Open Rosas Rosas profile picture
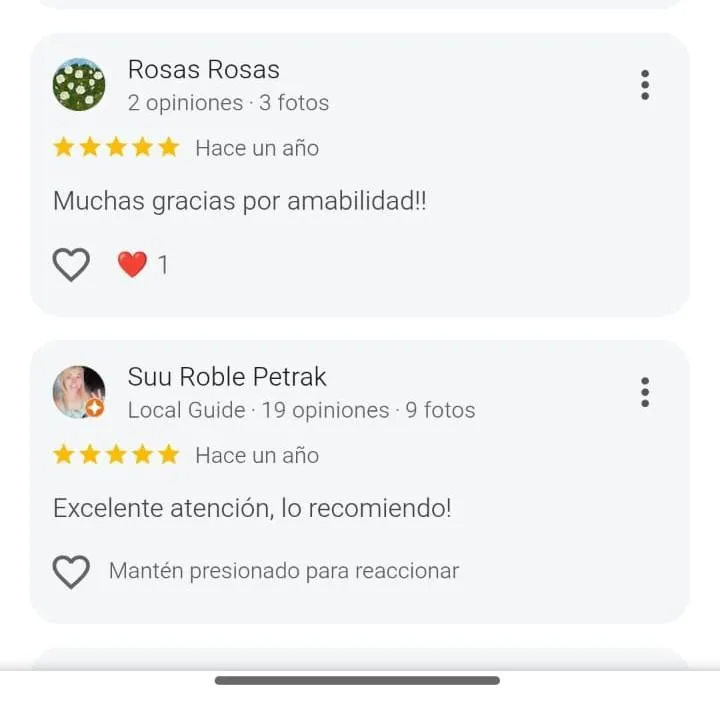Screen dimensions: 720x701 79,85
